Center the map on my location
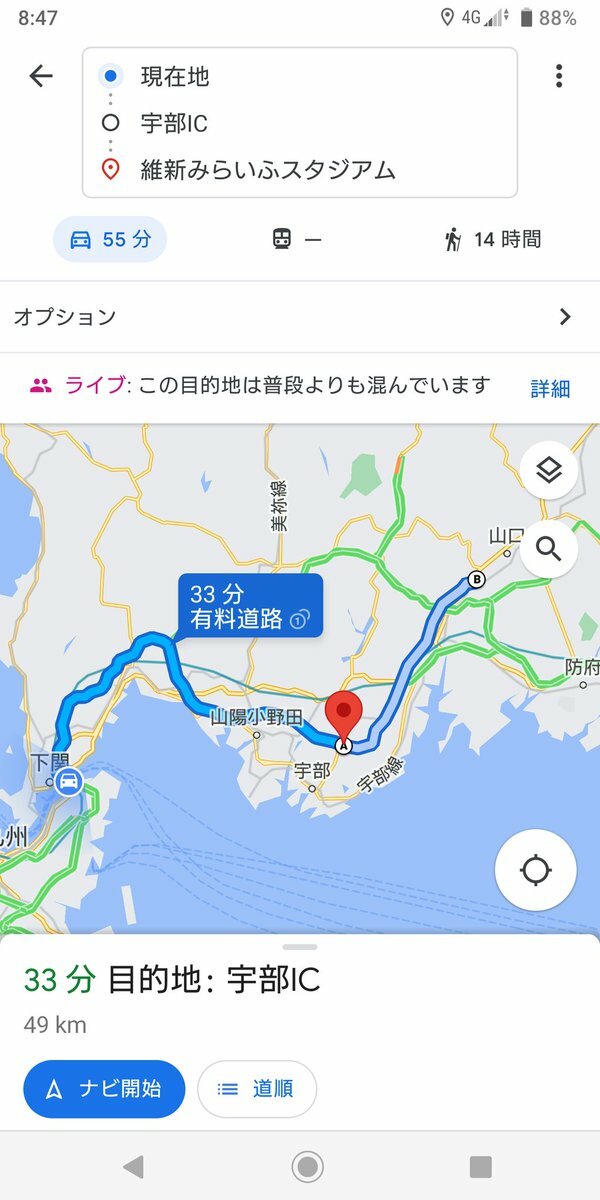Viewport: 600px width, 1200px height. click(x=535, y=870)
